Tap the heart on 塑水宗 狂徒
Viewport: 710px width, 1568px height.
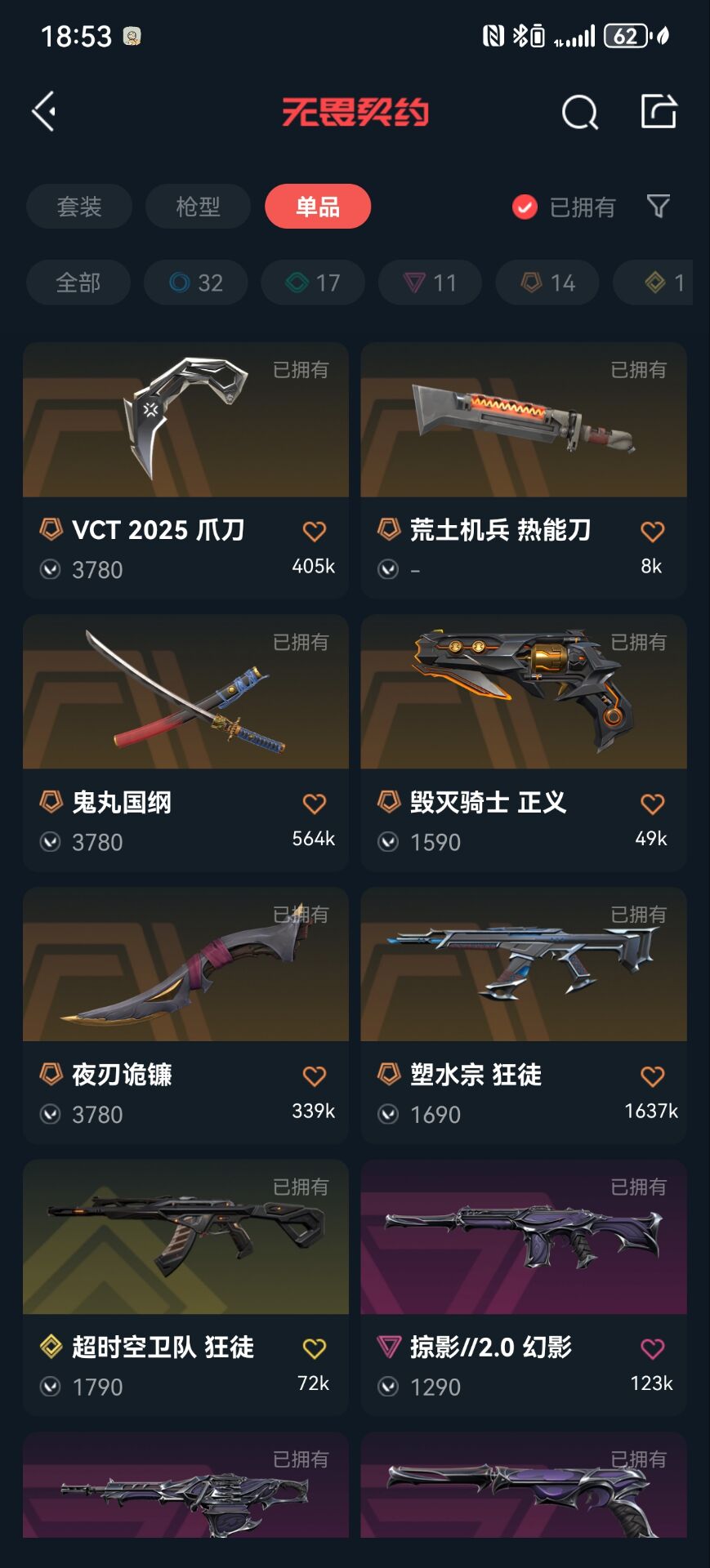pos(652,1076)
